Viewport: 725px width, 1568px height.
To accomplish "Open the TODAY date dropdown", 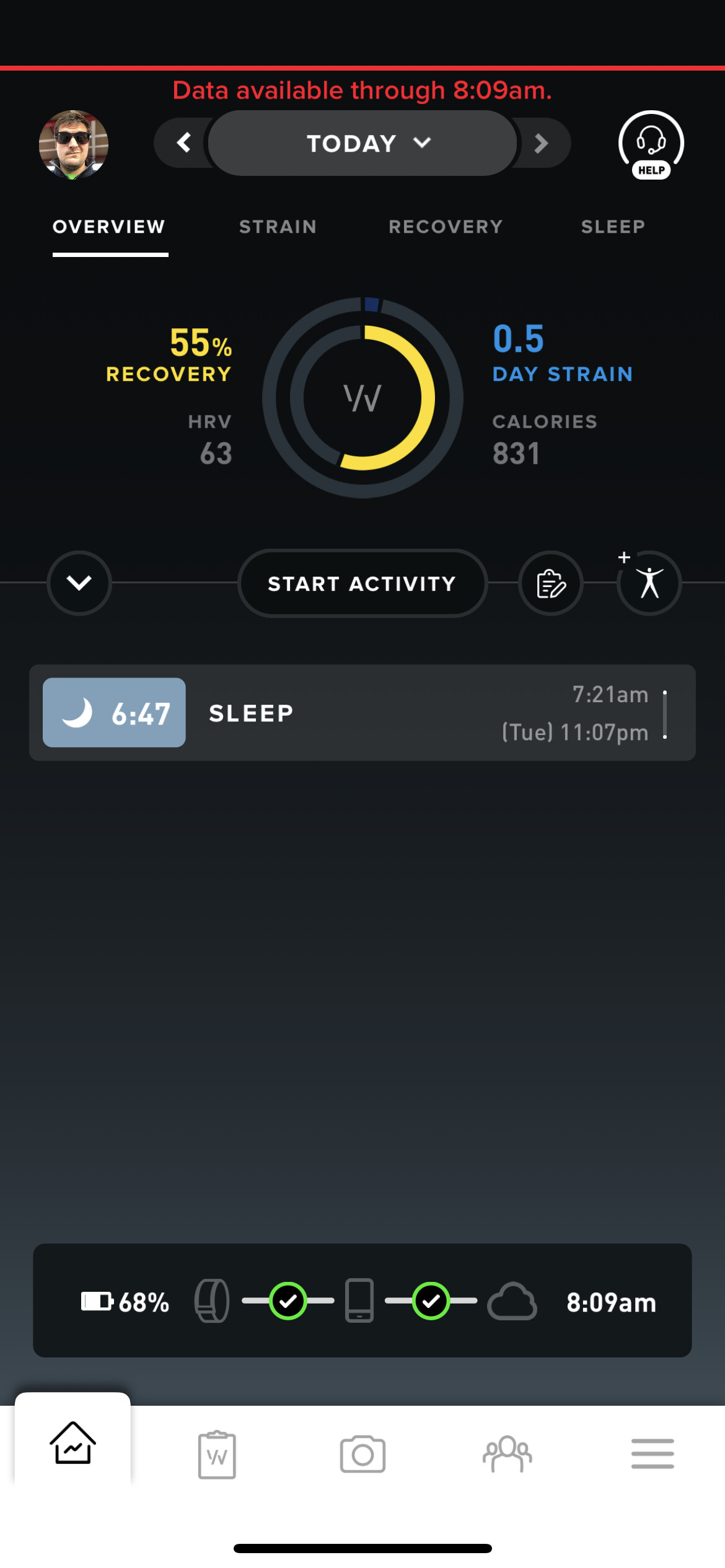I will tap(362, 143).
